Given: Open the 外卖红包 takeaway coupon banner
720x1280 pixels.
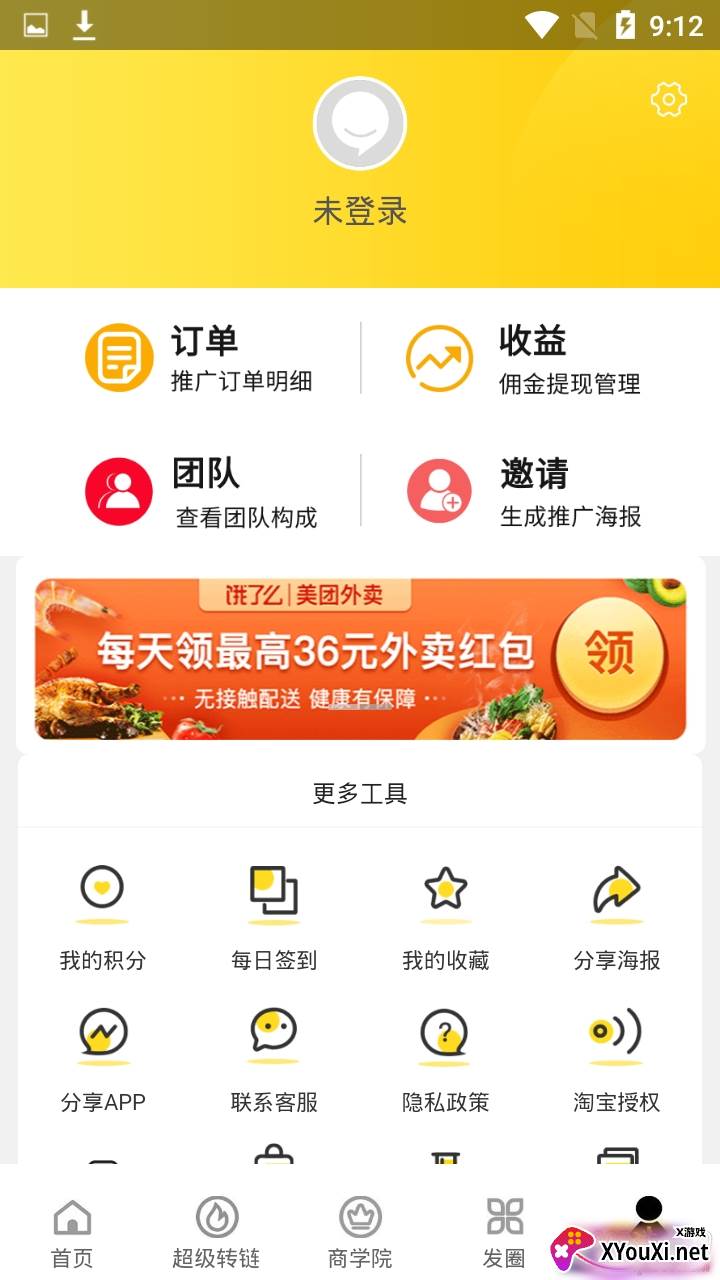Looking at the screenshot, I should [x=360, y=659].
